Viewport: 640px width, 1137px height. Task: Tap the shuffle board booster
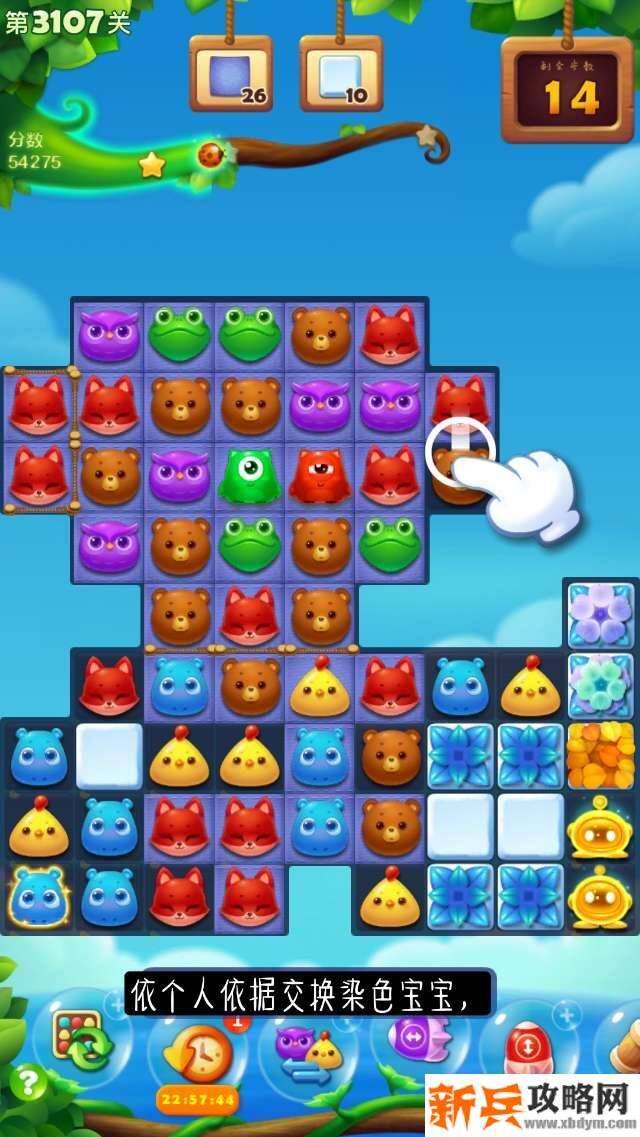82,1043
